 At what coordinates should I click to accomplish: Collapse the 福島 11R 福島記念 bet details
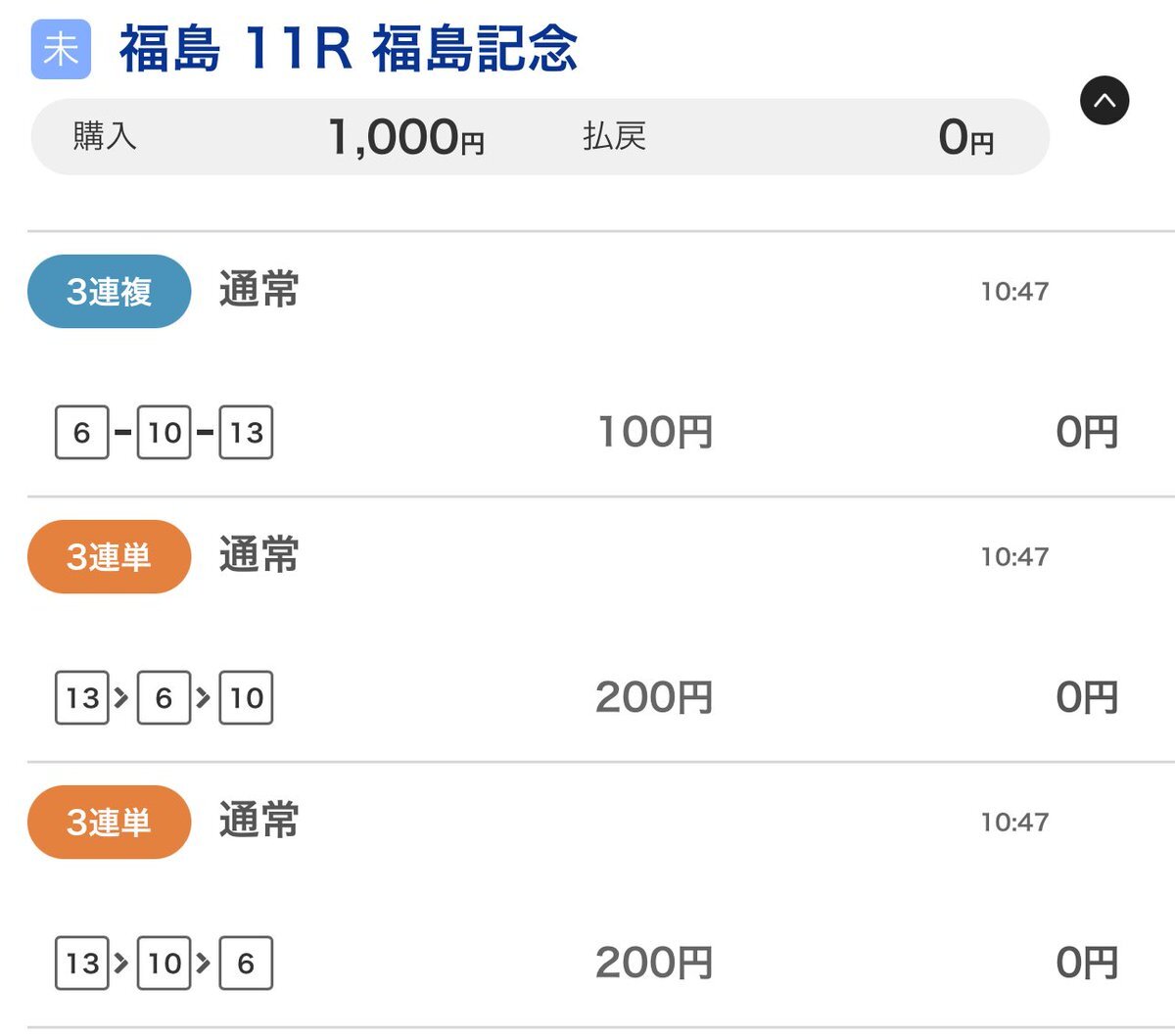tap(1104, 100)
